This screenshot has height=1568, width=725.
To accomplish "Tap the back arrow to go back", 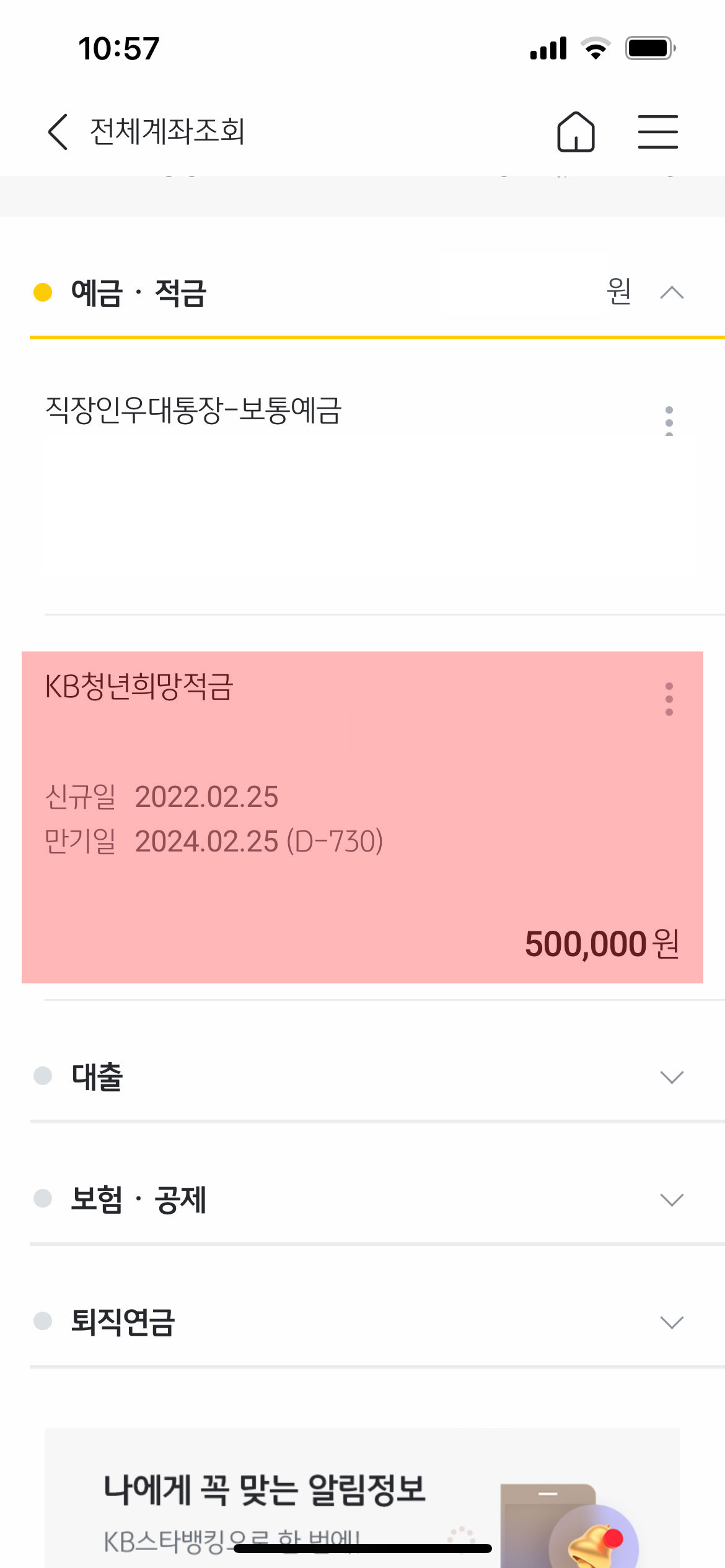I will (56, 131).
